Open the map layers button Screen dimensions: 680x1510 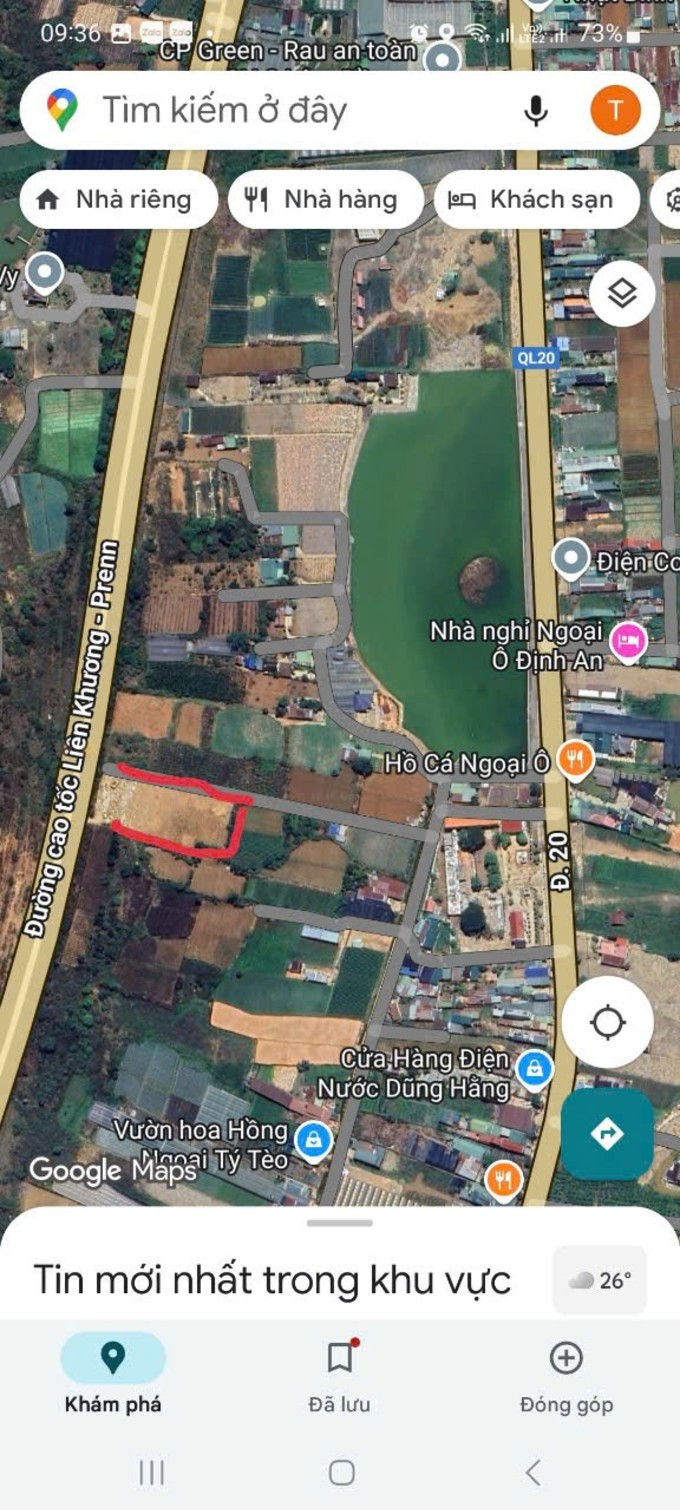click(x=622, y=294)
